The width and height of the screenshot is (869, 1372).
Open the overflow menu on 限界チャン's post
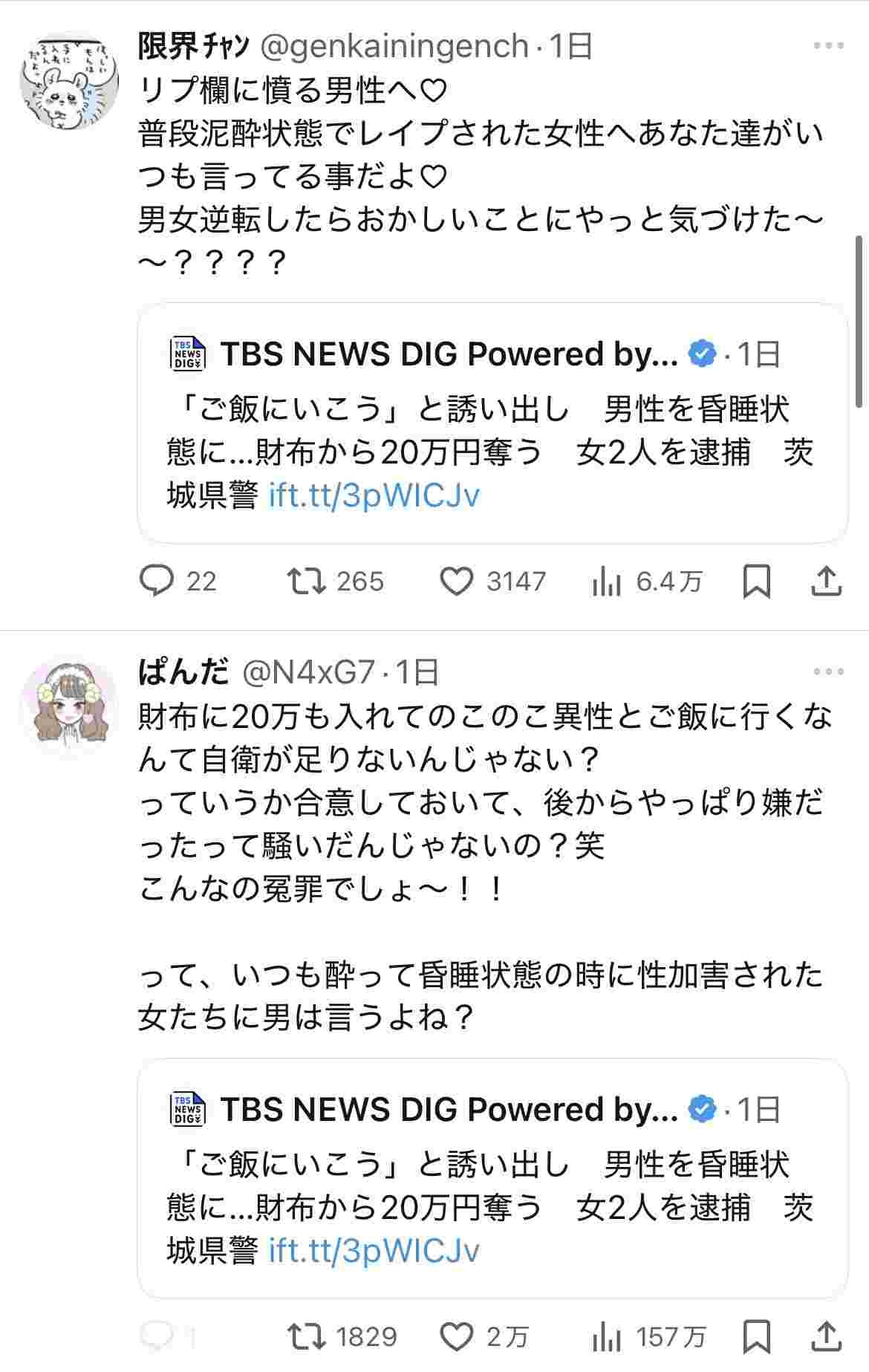828,46
